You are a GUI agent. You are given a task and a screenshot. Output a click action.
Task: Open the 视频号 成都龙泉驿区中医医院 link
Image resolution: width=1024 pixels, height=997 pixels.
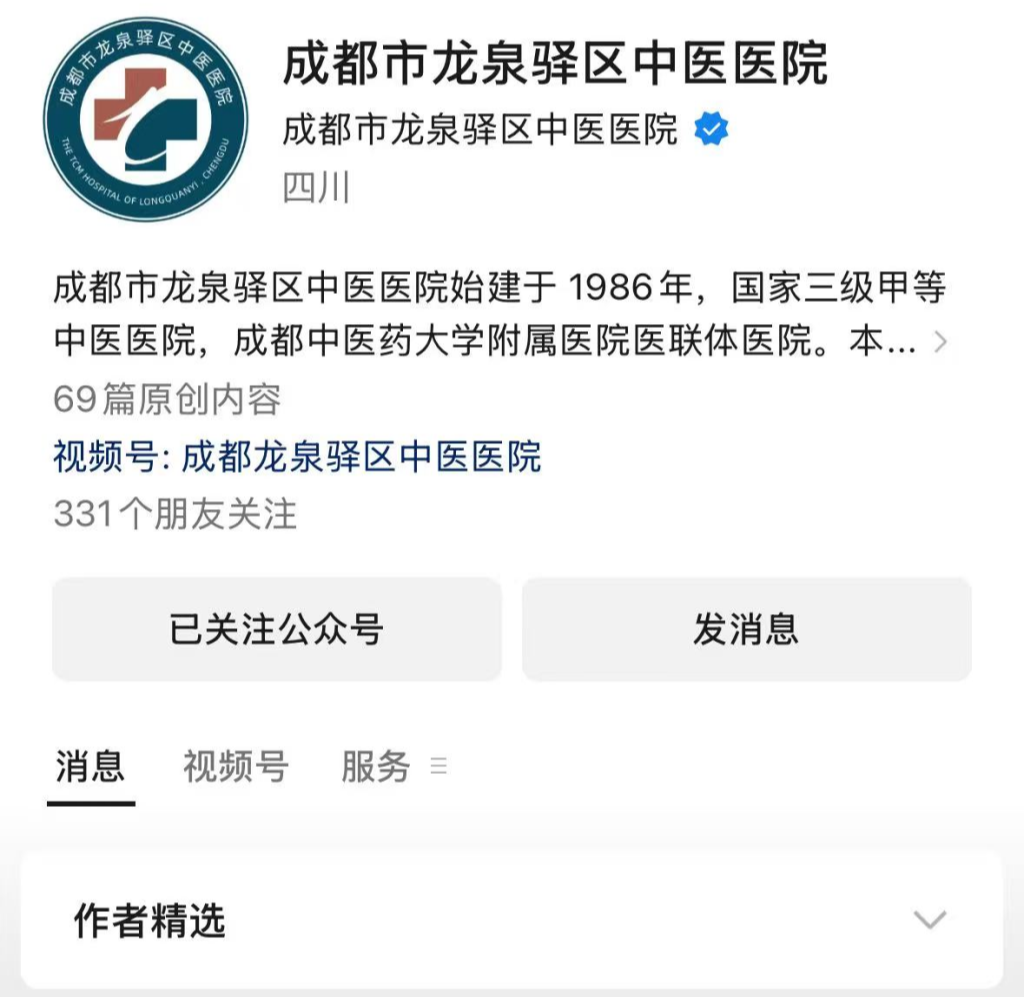297,456
